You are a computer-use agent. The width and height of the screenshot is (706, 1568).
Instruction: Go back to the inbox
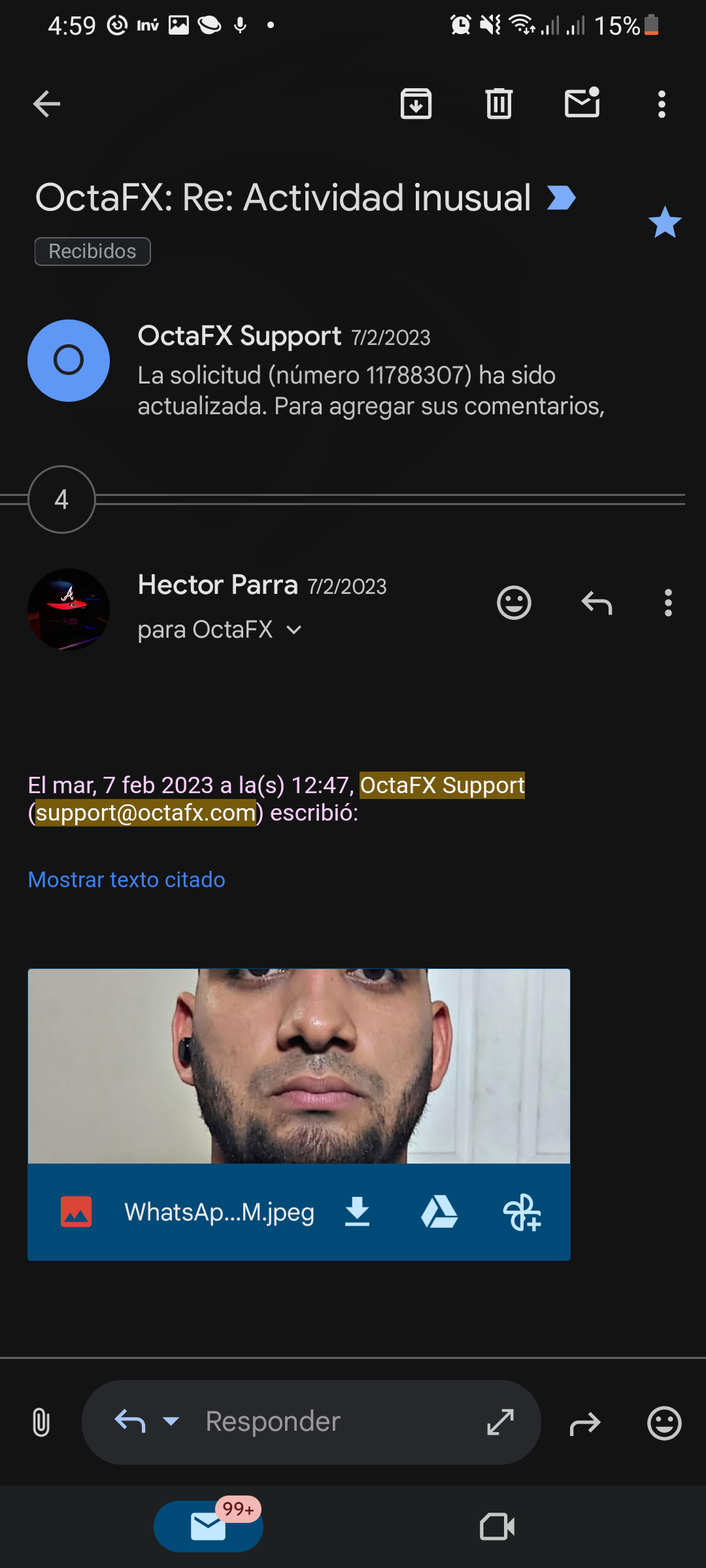pyautogui.click(x=46, y=104)
